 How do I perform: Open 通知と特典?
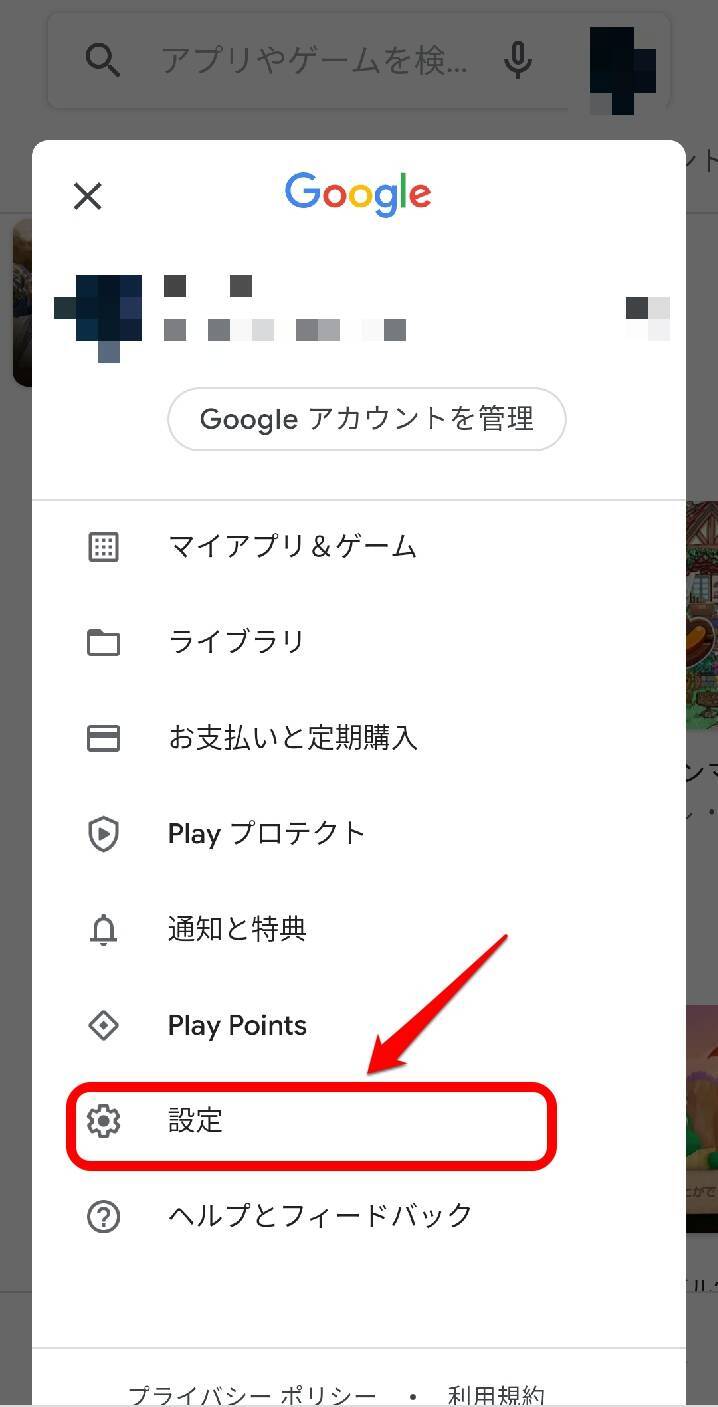[x=237, y=930]
